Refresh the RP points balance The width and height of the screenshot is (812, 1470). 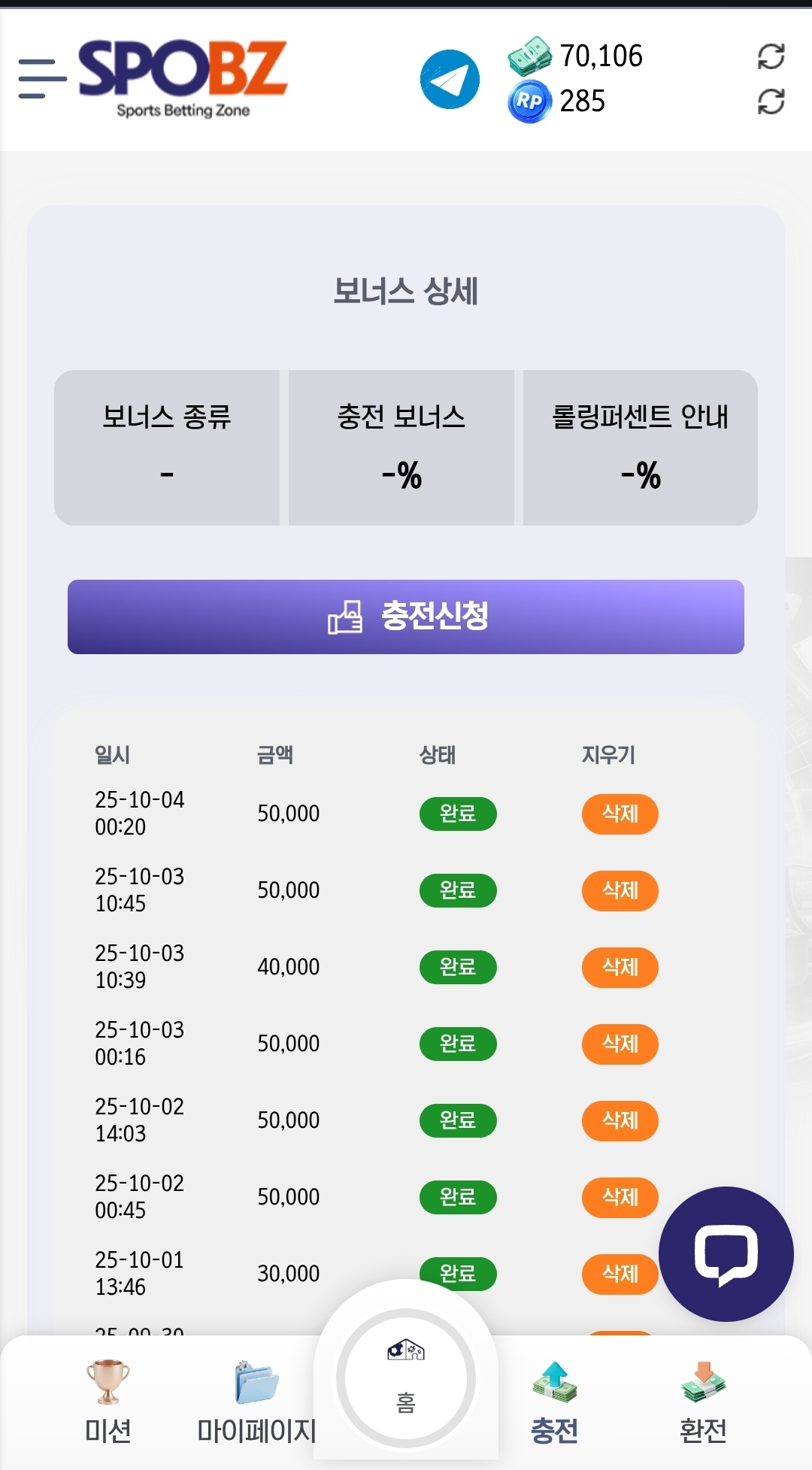(771, 102)
